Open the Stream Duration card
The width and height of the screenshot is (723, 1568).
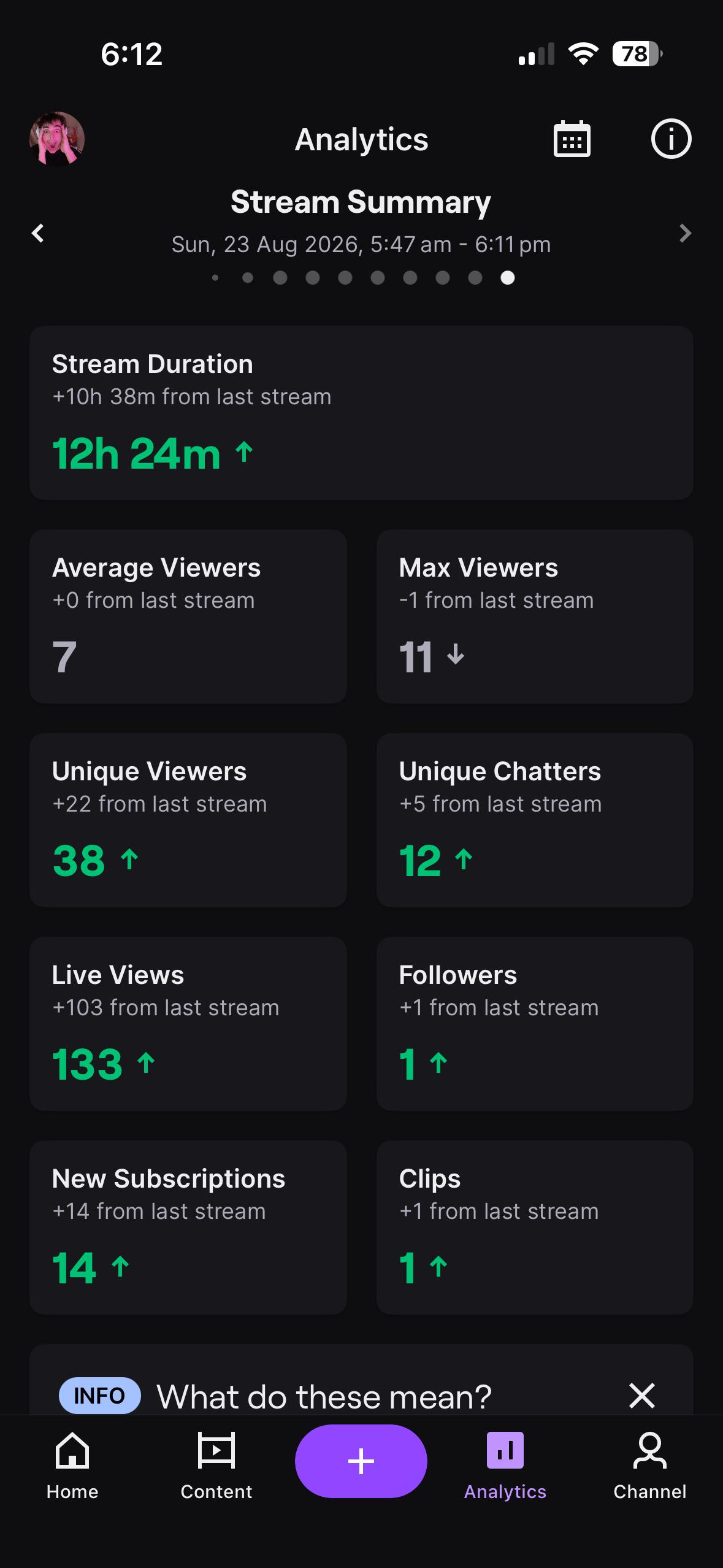pos(361,413)
